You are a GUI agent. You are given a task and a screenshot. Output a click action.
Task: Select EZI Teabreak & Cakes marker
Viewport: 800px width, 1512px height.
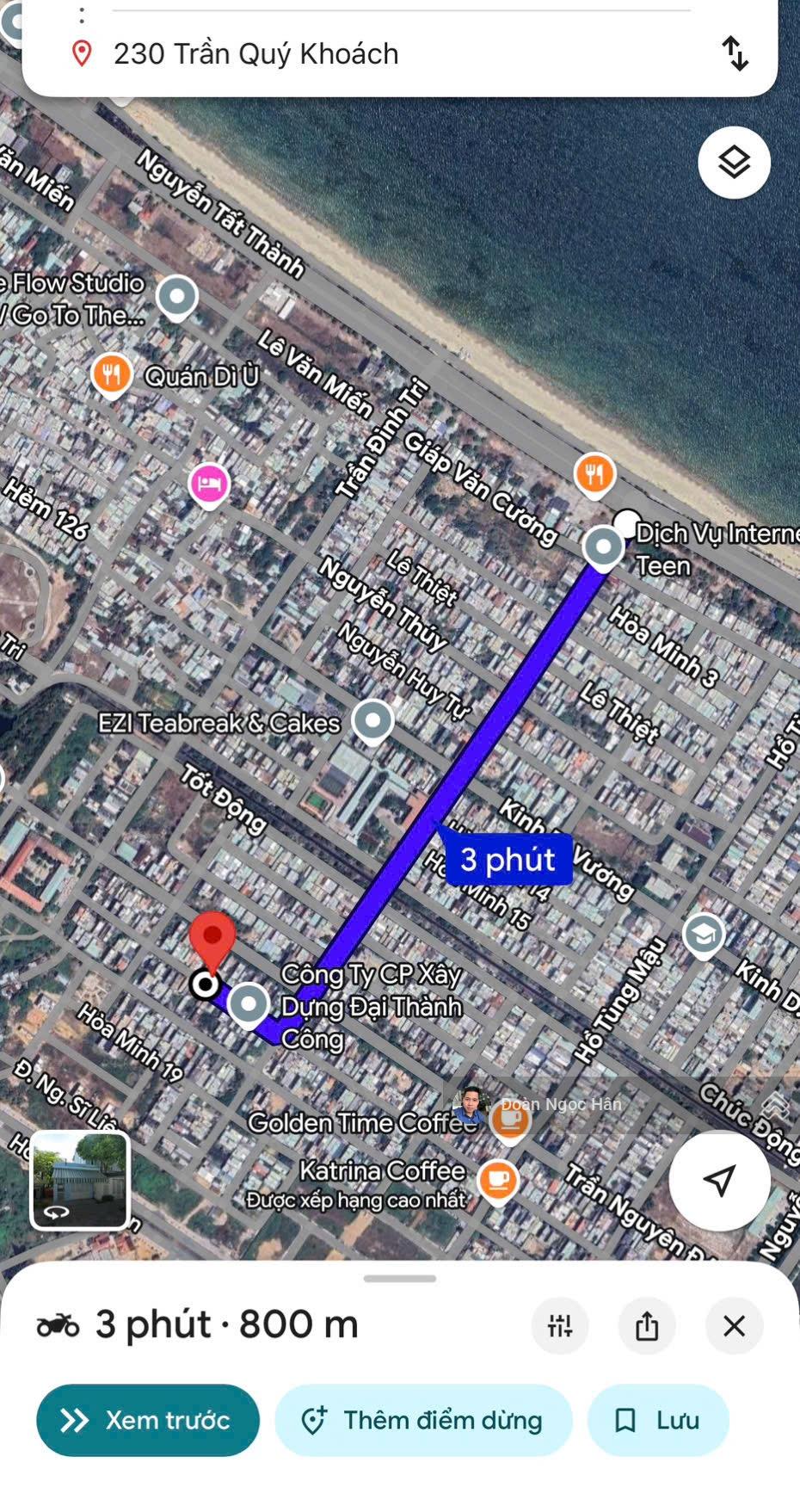click(x=372, y=721)
